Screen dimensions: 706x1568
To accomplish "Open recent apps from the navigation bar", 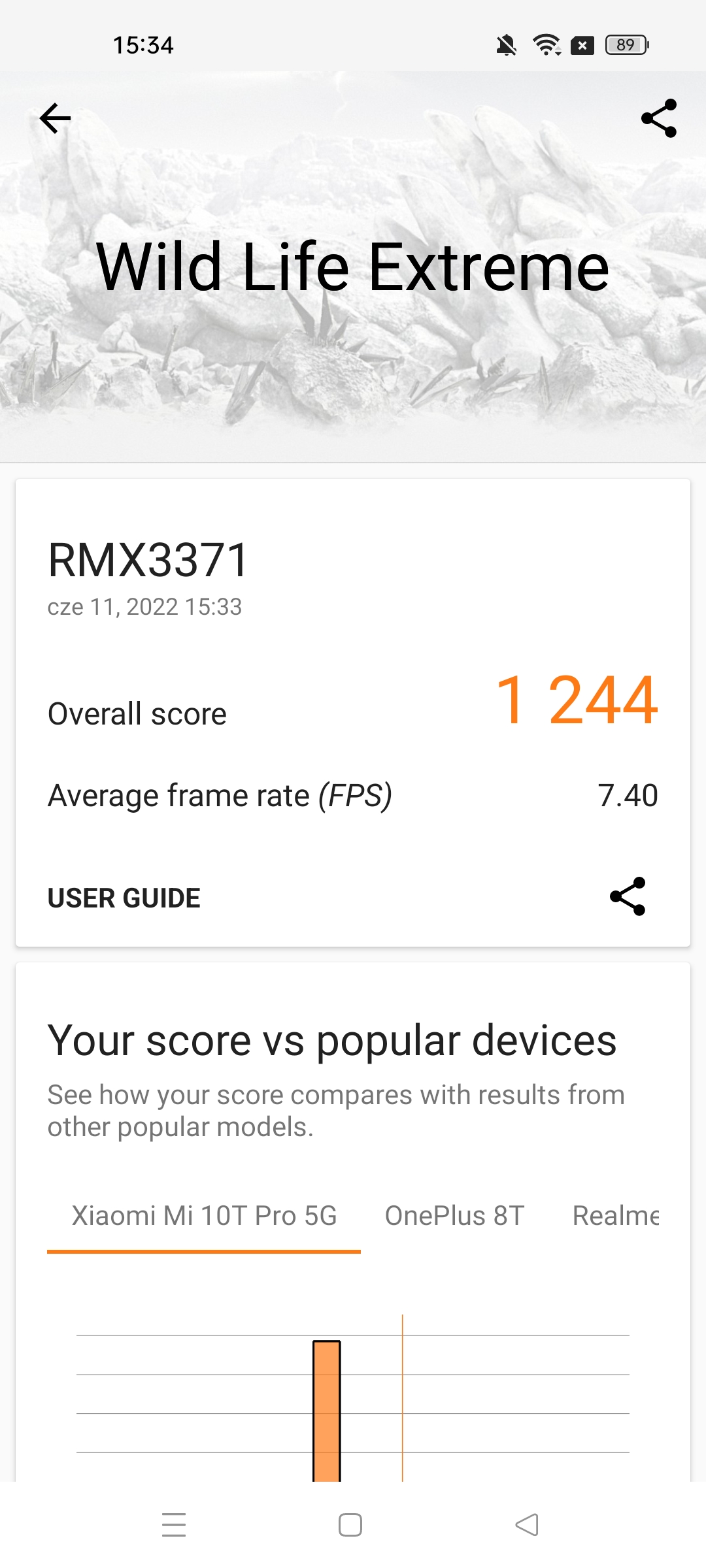I will point(174,1525).
